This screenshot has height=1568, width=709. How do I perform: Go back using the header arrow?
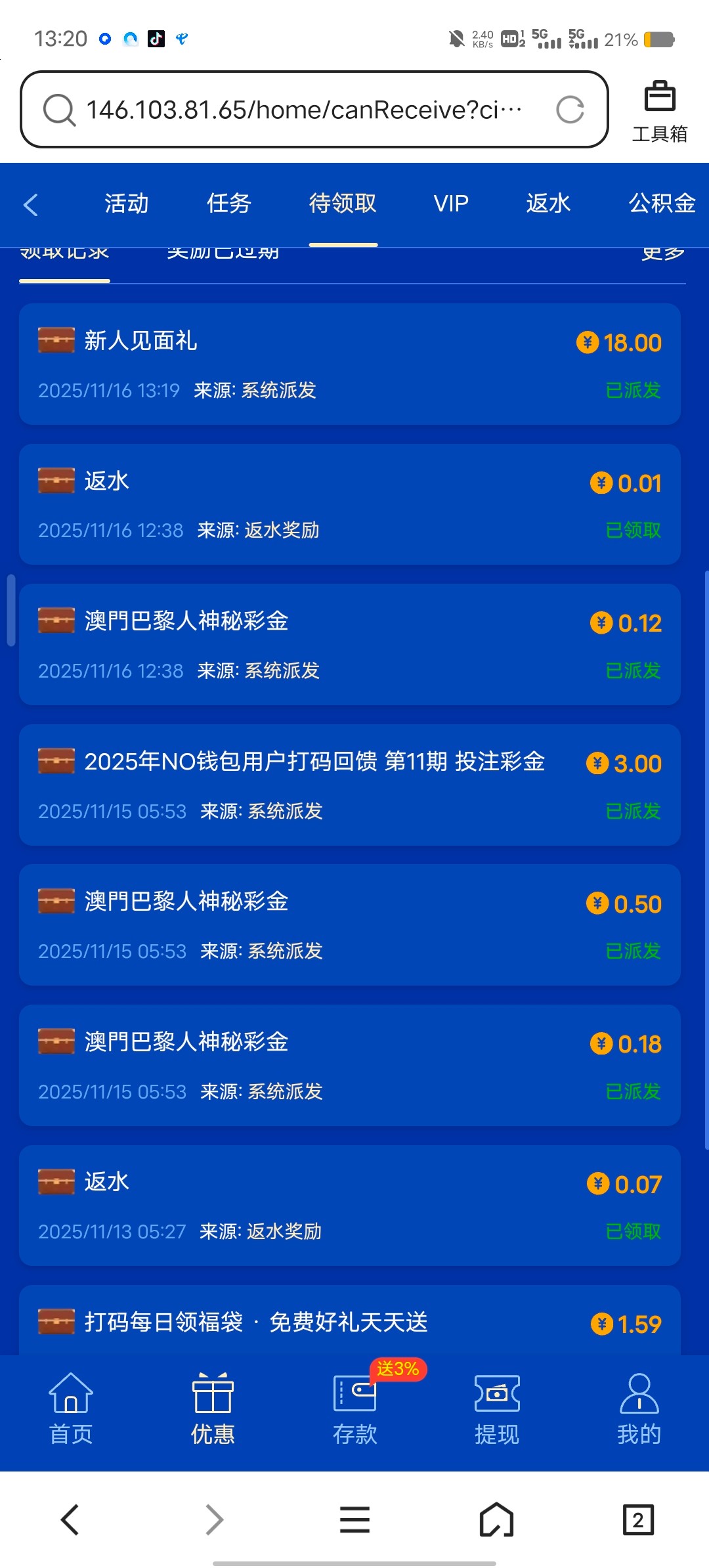(31, 205)
